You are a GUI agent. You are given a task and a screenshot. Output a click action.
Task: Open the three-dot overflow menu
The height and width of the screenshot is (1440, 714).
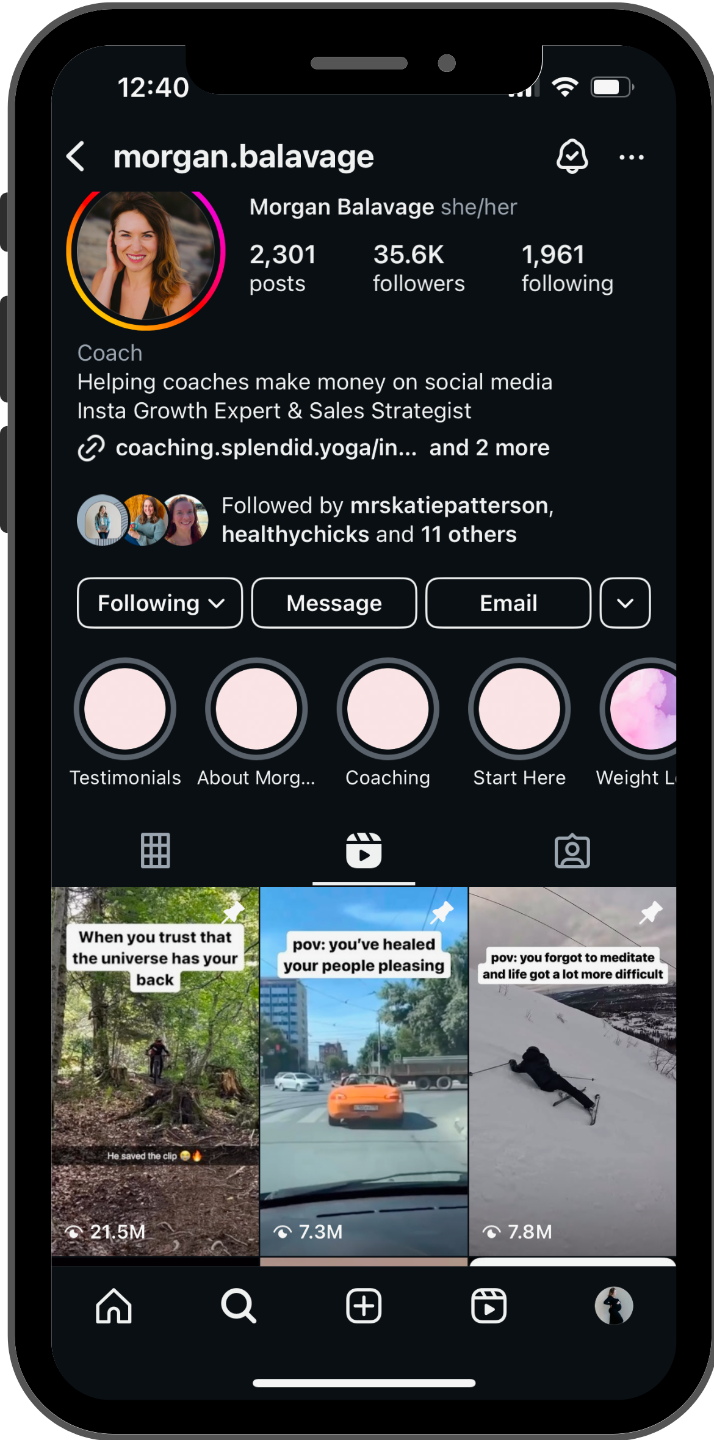click(x=631, y=157)
